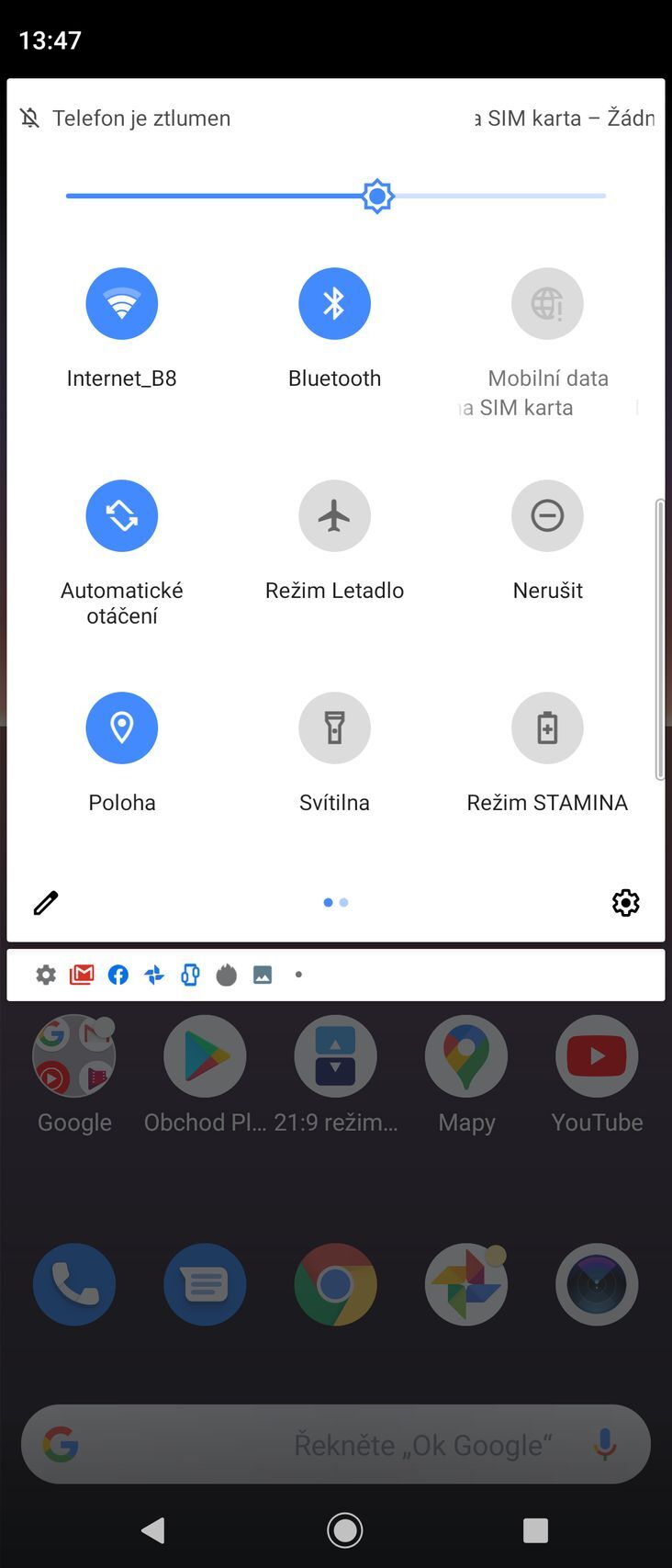Enable Režim Letadlo

coord(334,515)
